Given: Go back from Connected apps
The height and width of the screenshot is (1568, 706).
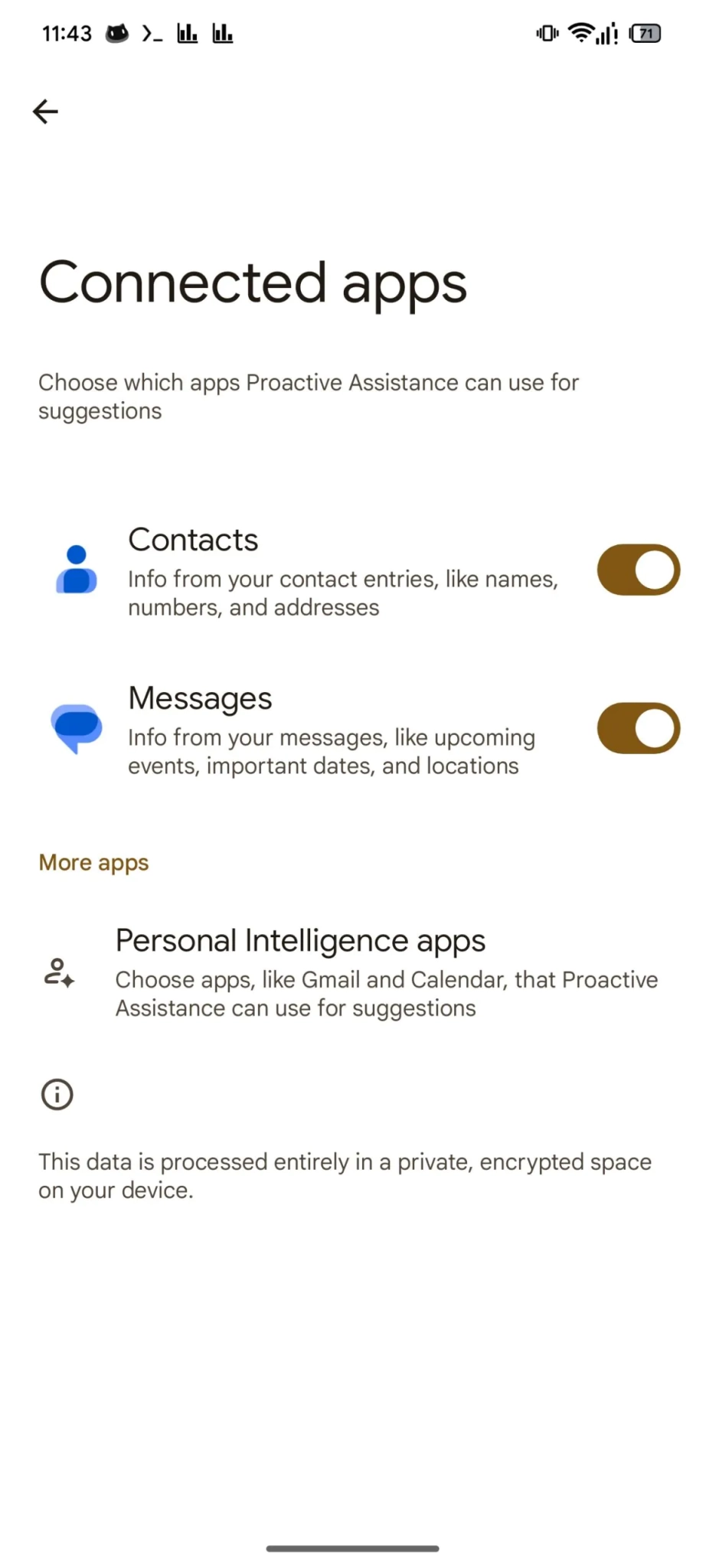Looking at the screenshot, I should 46,112.
